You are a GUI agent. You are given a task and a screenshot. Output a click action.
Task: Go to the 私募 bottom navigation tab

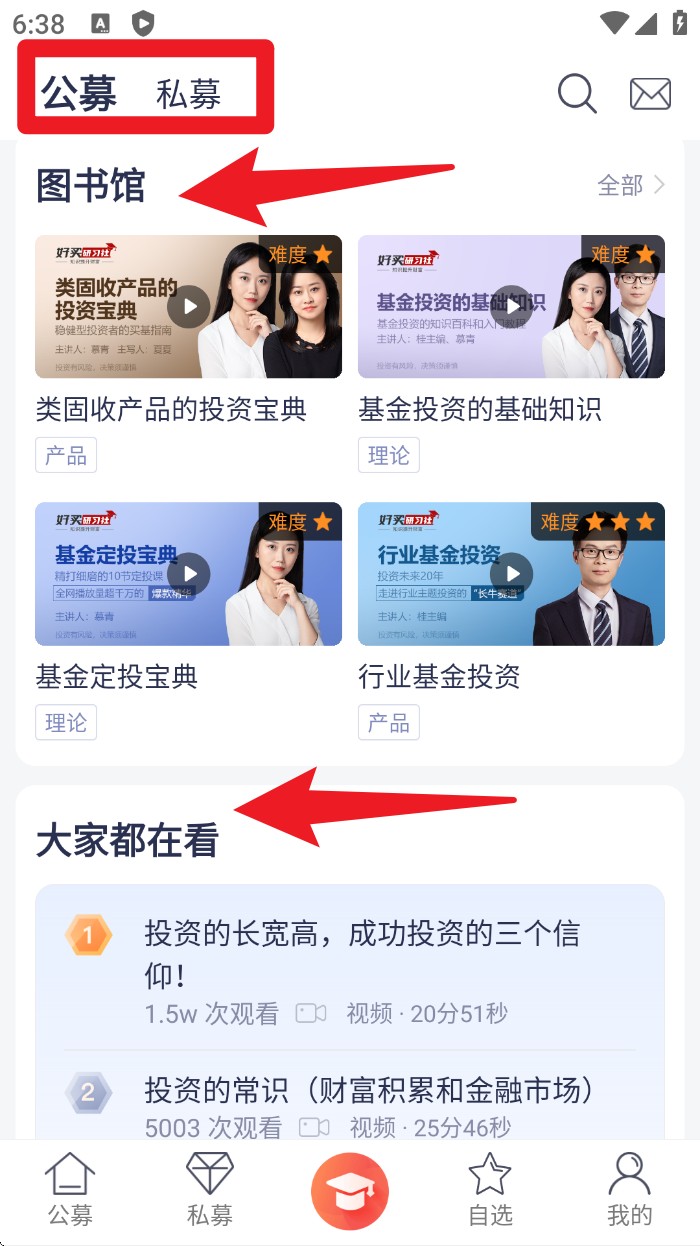[x=210, y=1190]
